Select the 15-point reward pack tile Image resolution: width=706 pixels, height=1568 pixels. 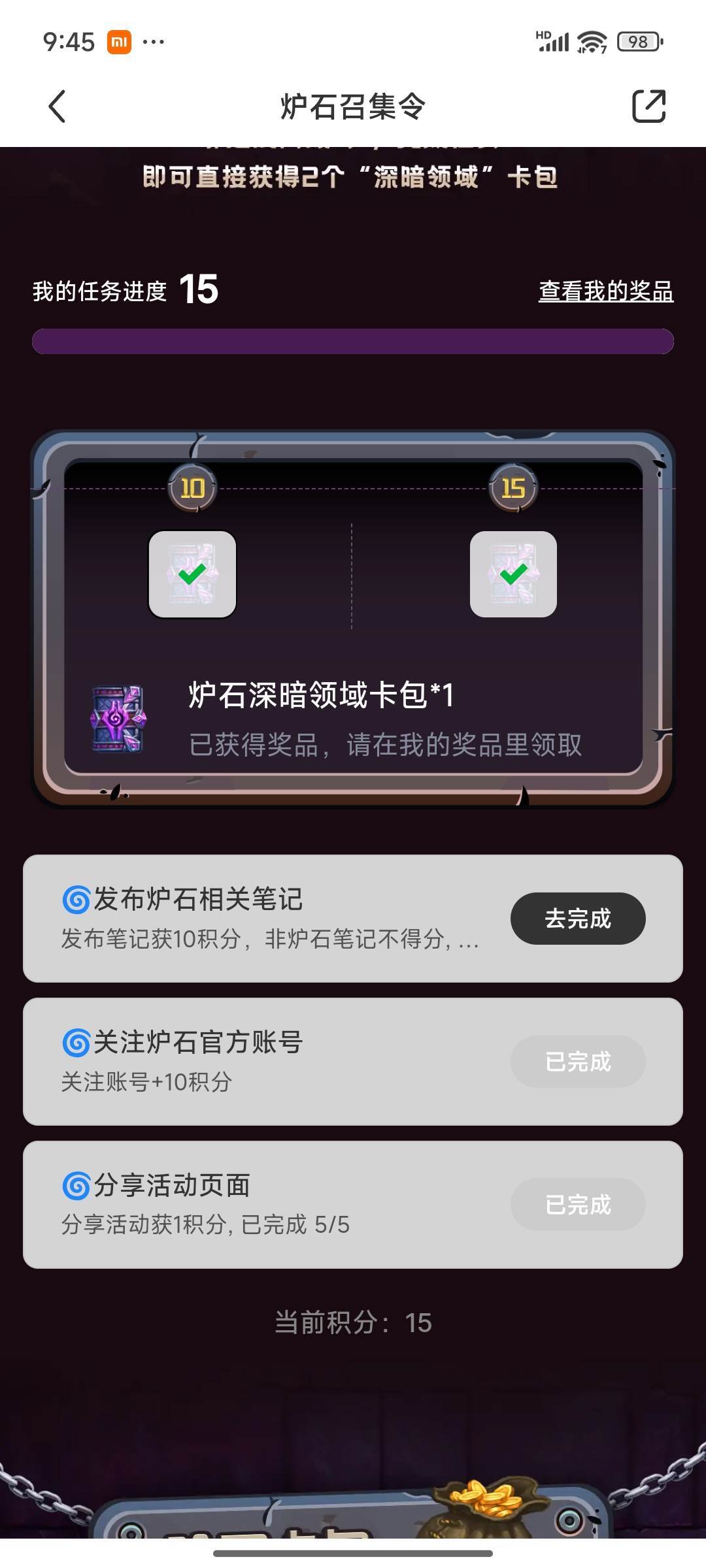[513, 574]
